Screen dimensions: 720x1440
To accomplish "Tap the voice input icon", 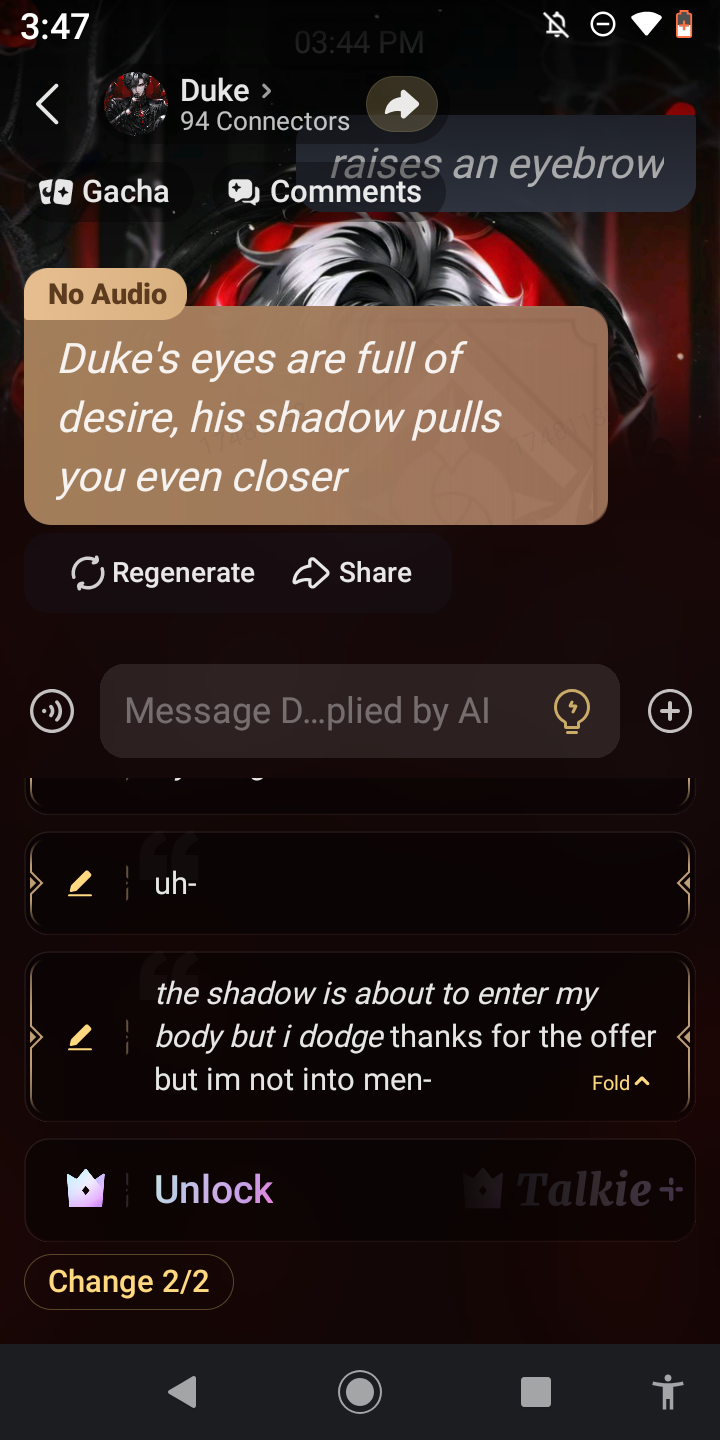I will point(52,712).
